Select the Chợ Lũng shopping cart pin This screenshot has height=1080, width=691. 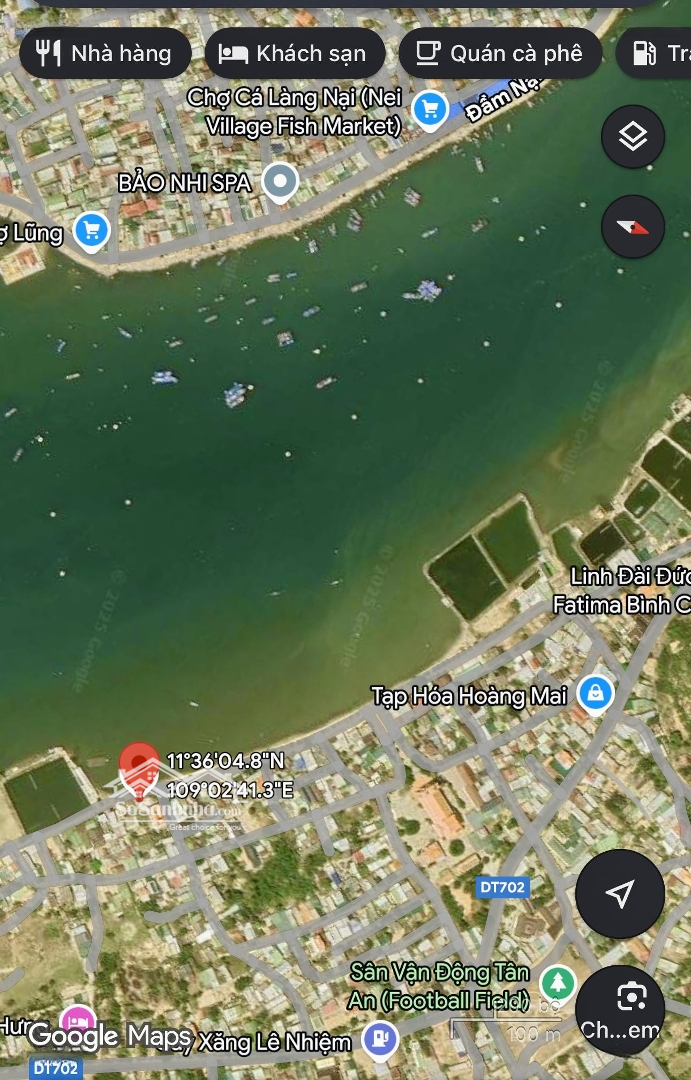pyautogui.click(x=92, y=231)
